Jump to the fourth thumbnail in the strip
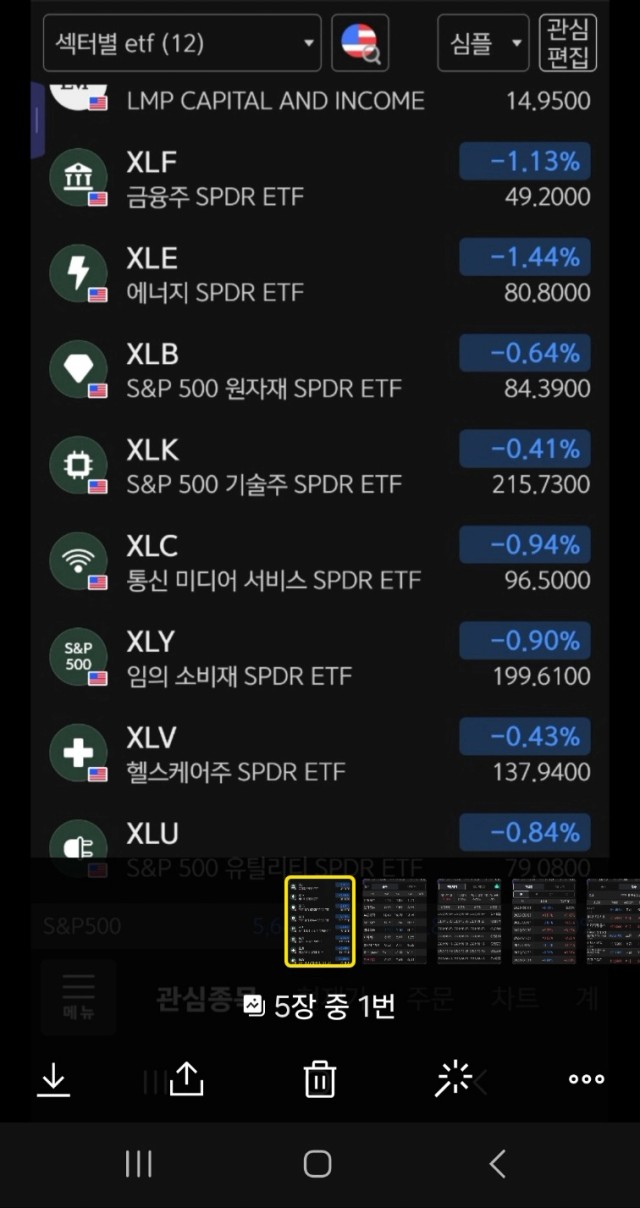This screenshot has width=640, height=1208. tap(544, 922)
